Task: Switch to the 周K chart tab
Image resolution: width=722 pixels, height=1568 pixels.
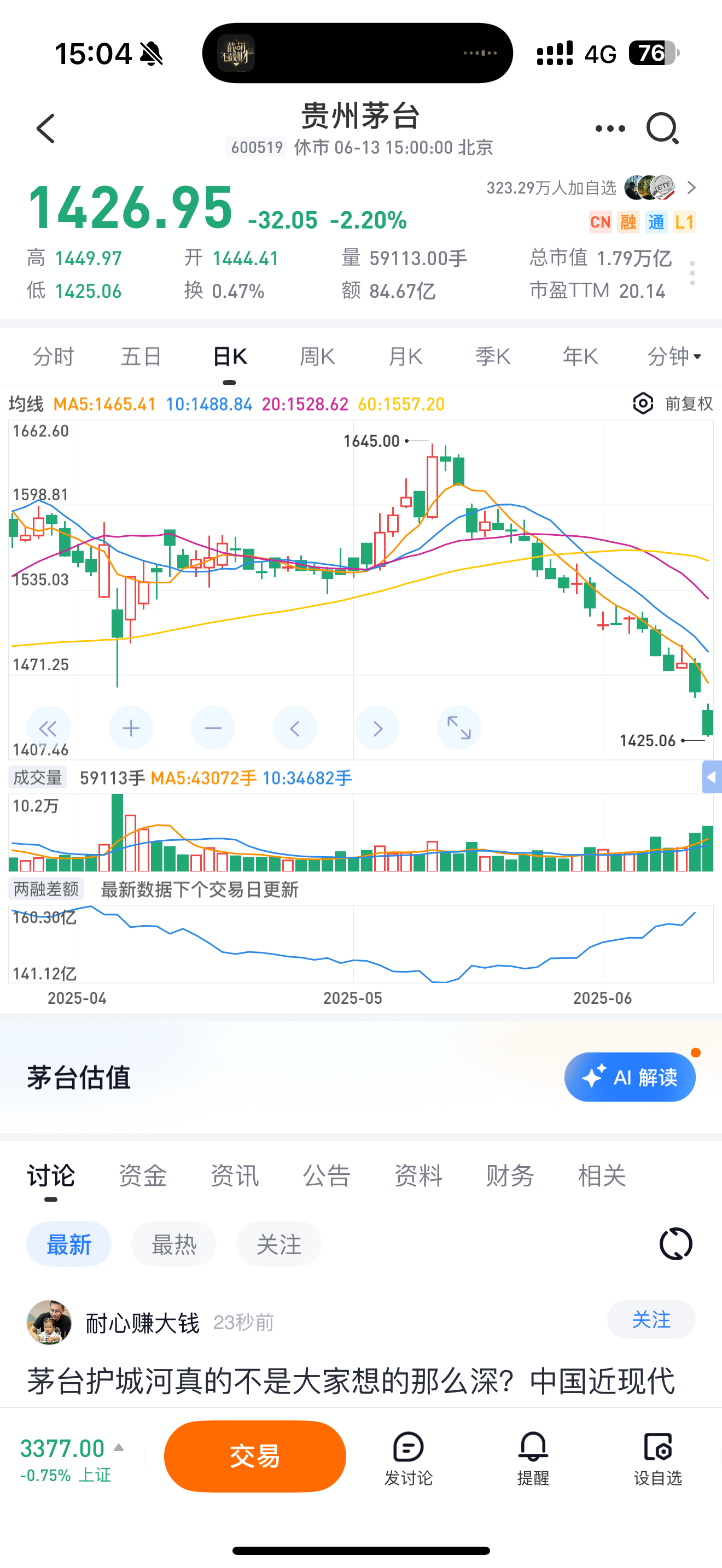Action: coord(317,356)
